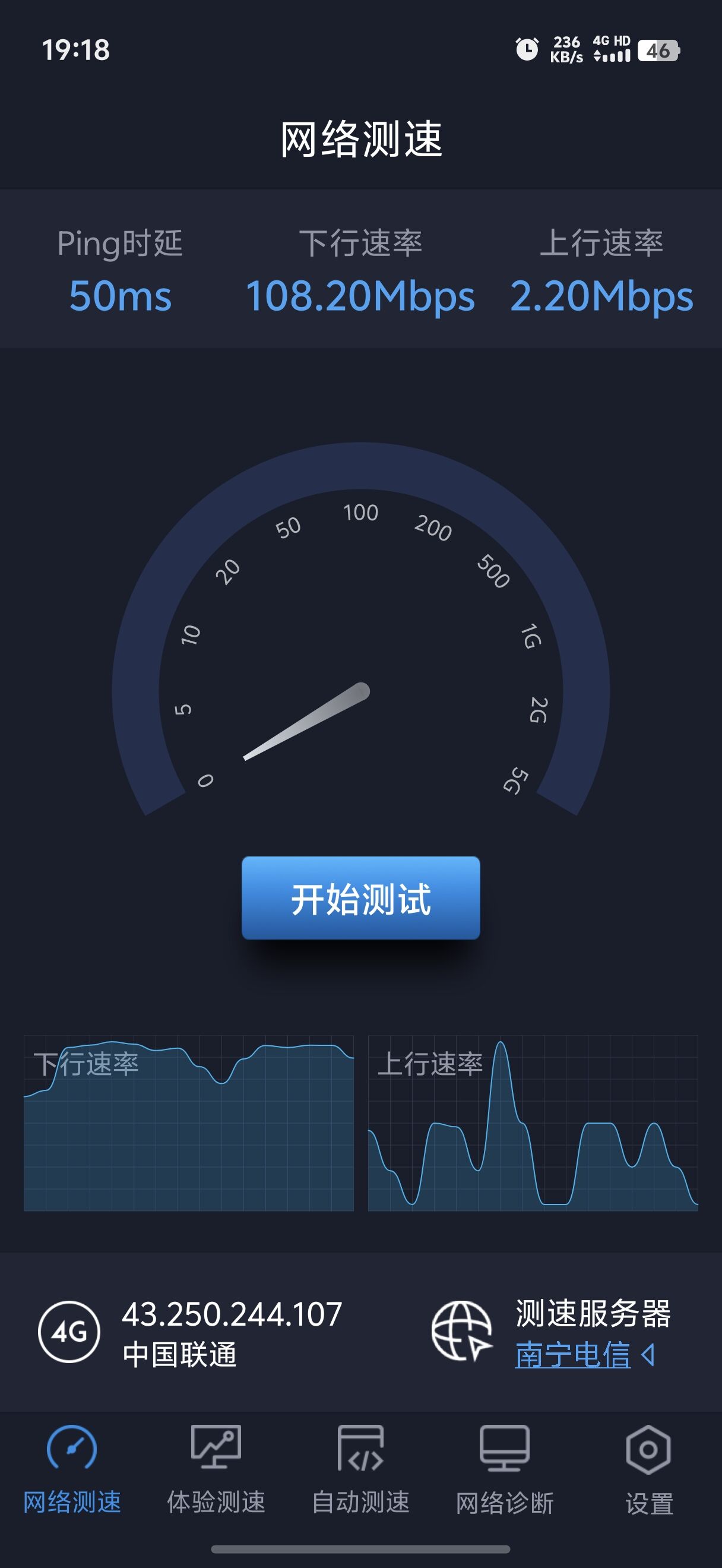Change test server via 南宁电信 link

pos(573,1355)
